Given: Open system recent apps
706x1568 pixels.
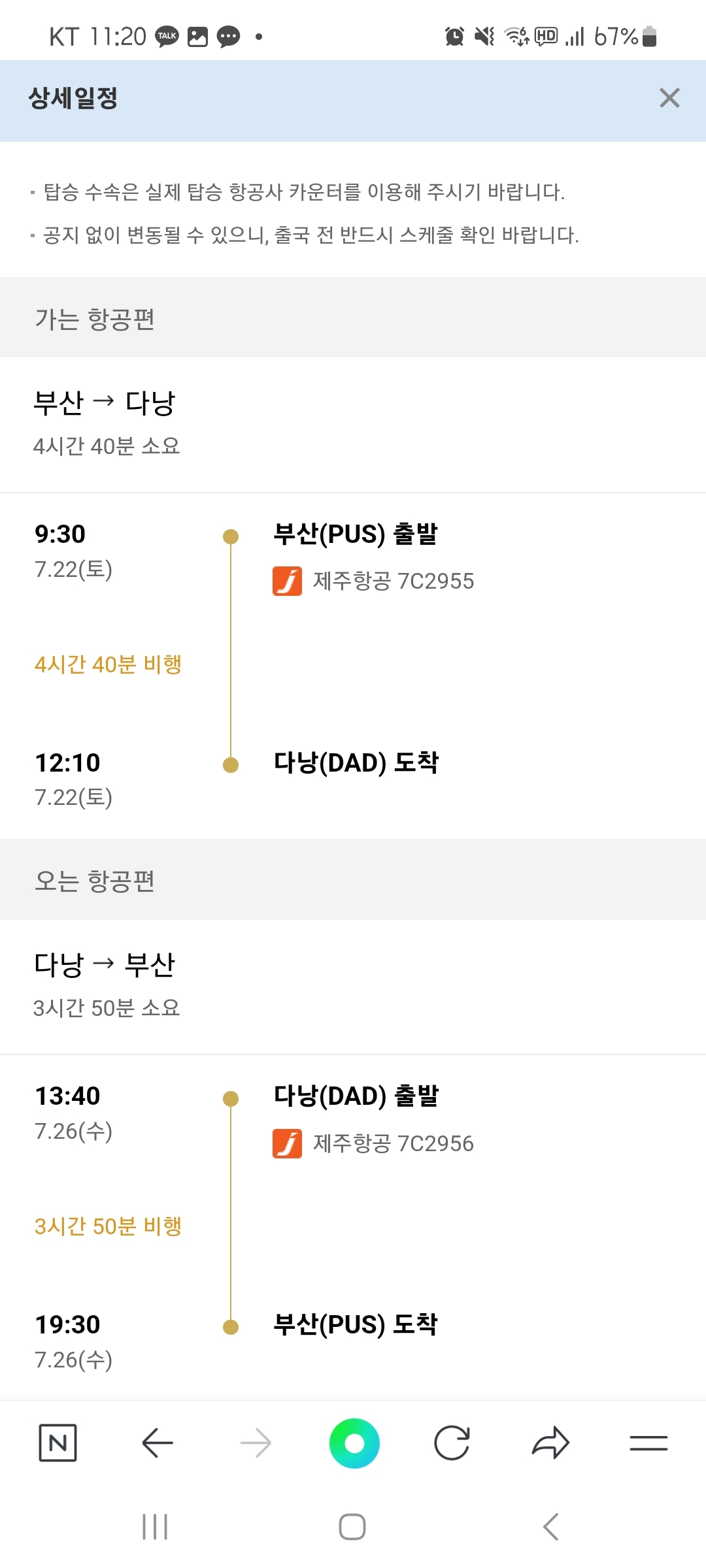Looking at the screenshot, I should tap(155, 1527).
